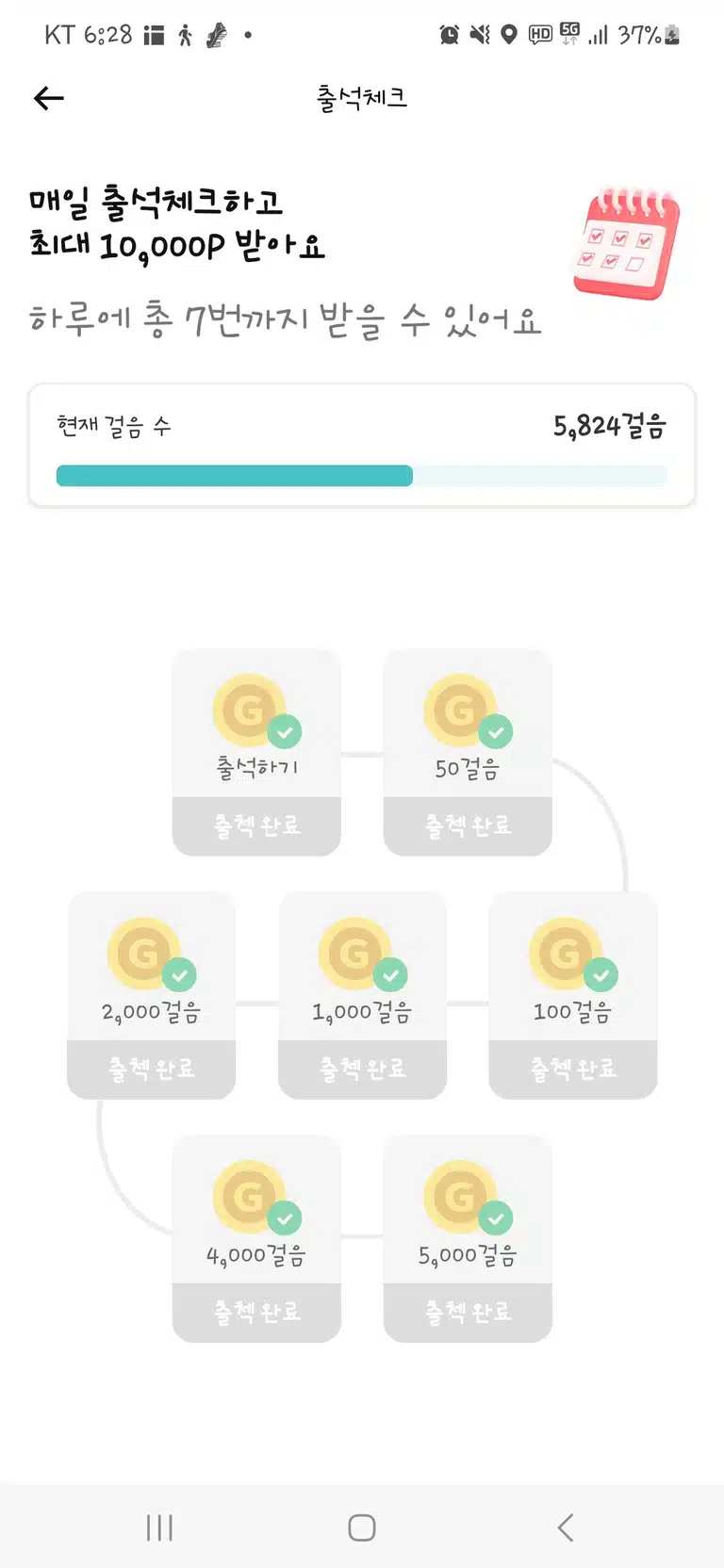Go to home screen via navigation bar

(x=362, y=1527)
